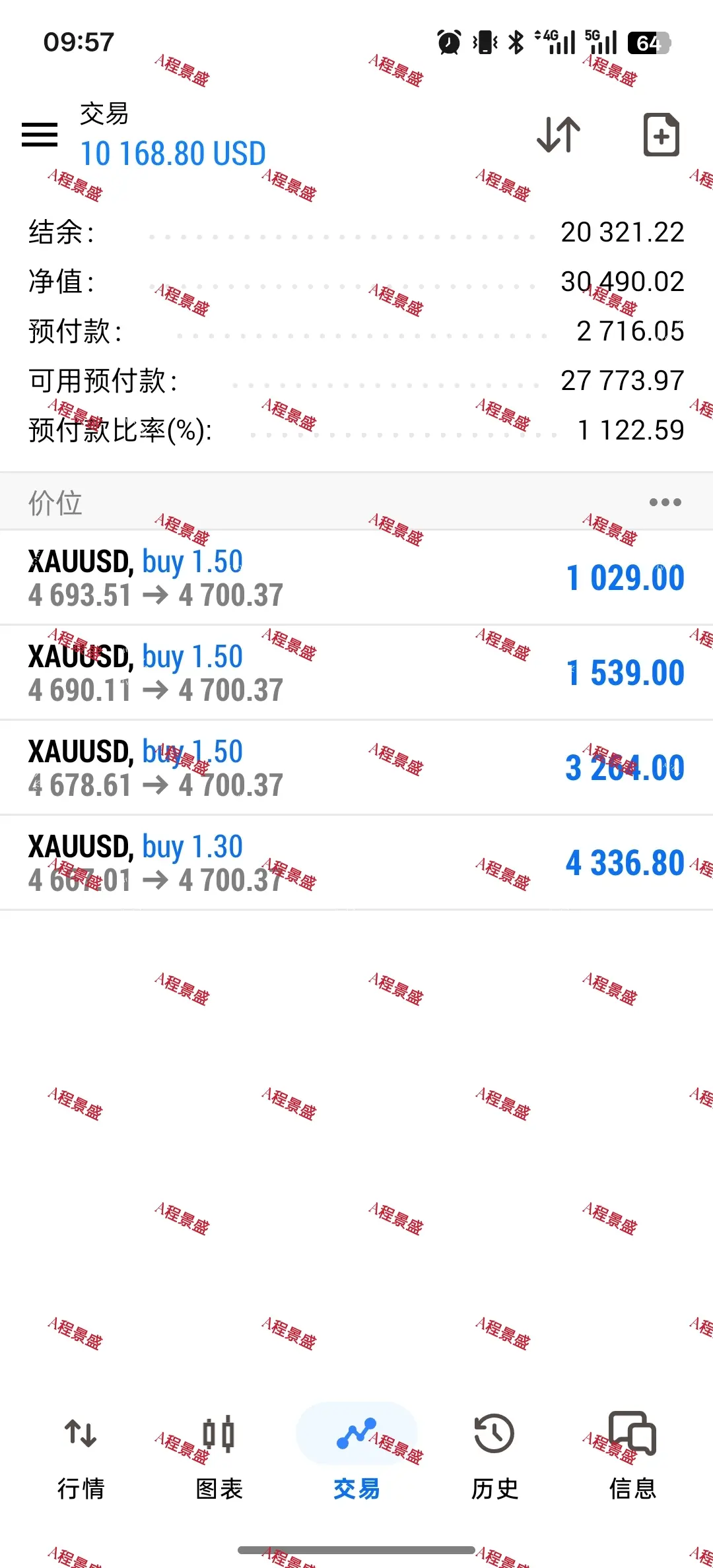The image size is (713, 1568).
Task: Open the hamburger drawer menu
Action: pos(40,135)
